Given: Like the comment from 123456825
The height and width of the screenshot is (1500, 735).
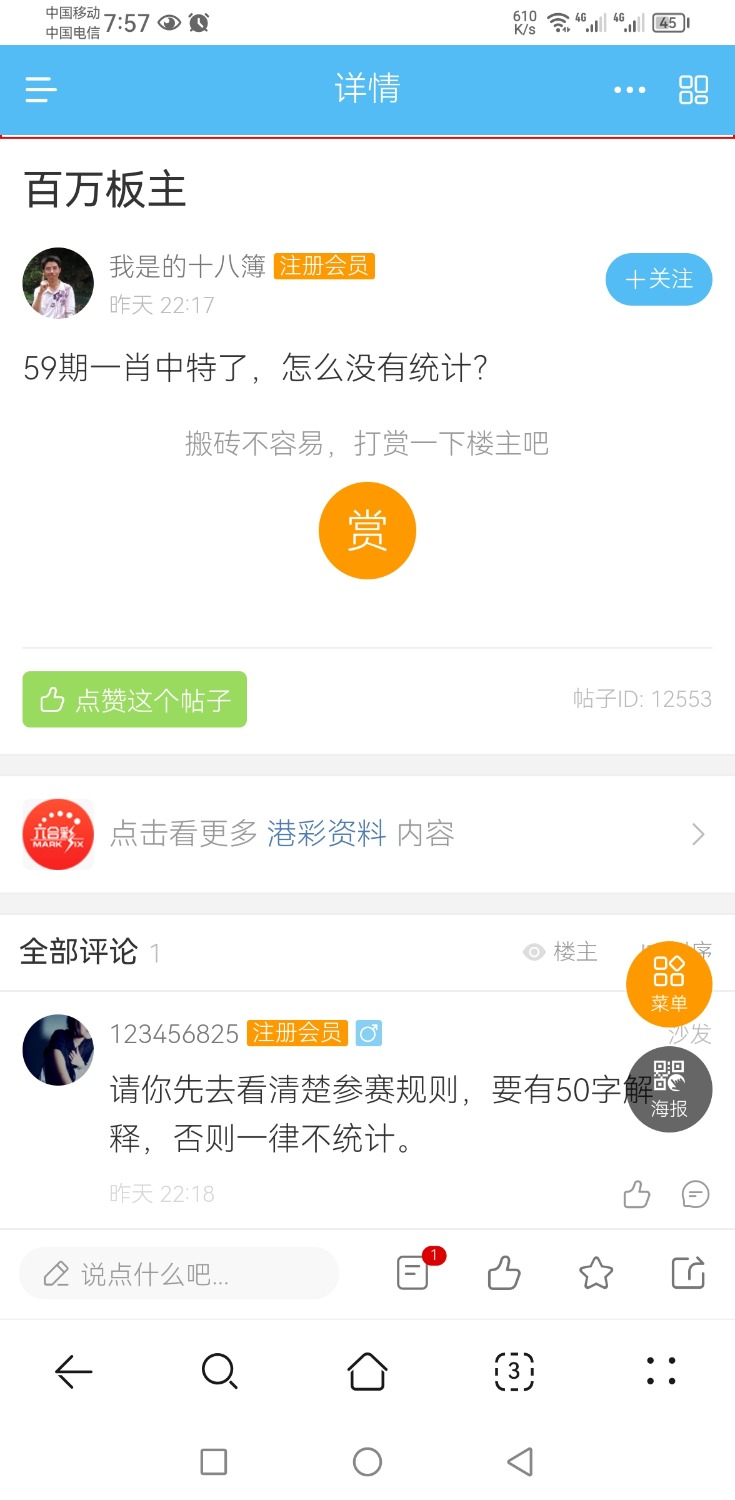Looking at the screenshot, I should click(636, 1193).
